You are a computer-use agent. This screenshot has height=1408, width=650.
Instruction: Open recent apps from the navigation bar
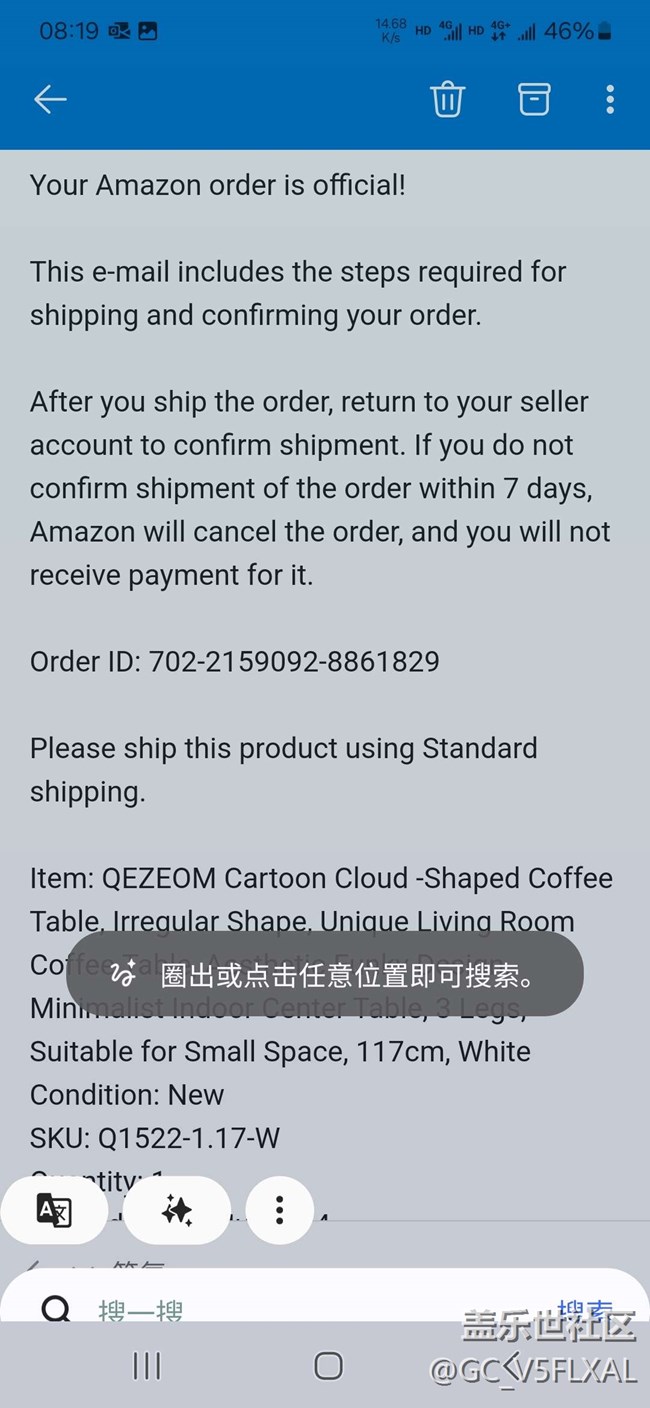tap(147, 1366)
